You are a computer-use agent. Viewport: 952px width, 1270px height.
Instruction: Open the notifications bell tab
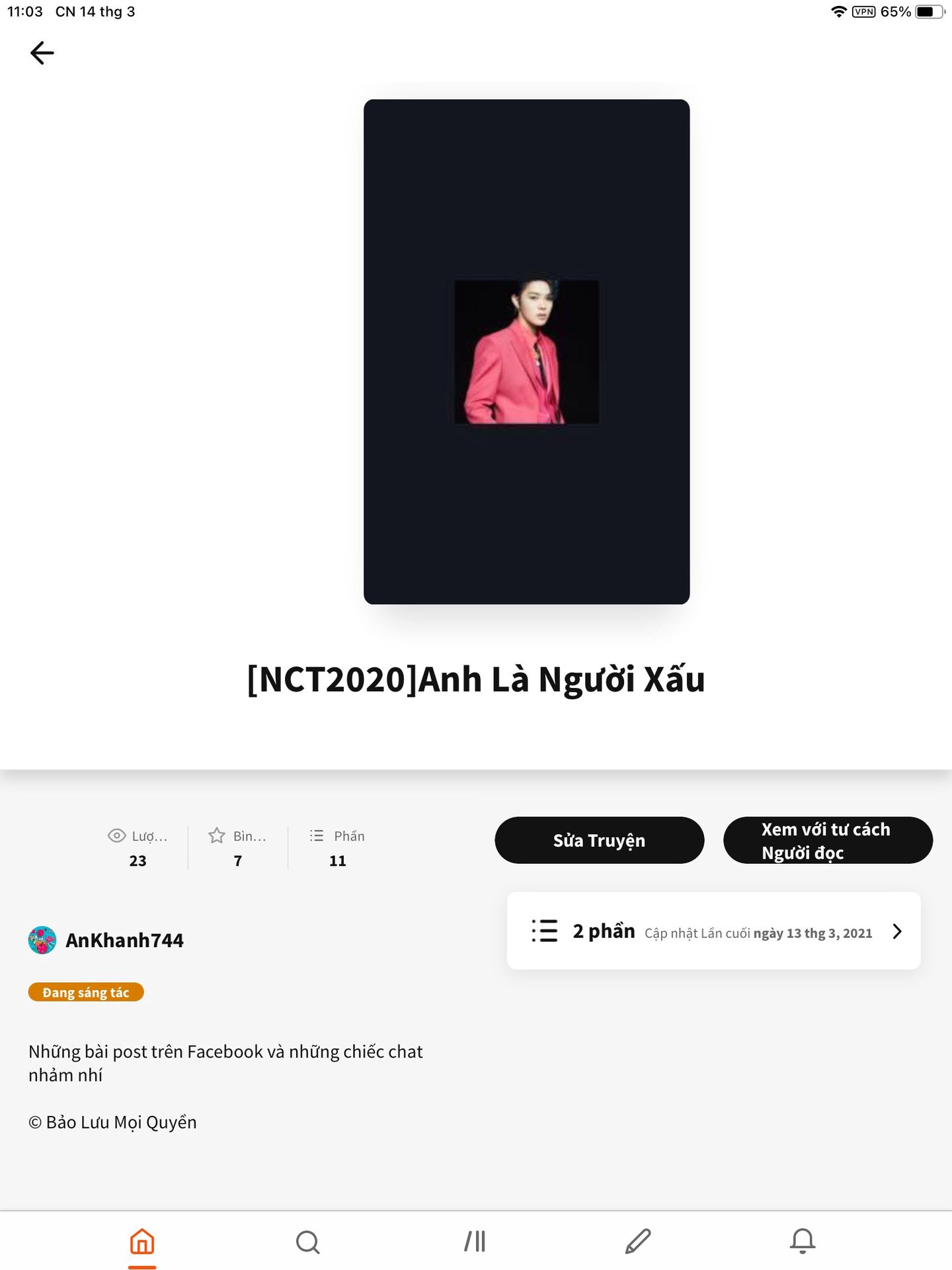[803, 1242]
